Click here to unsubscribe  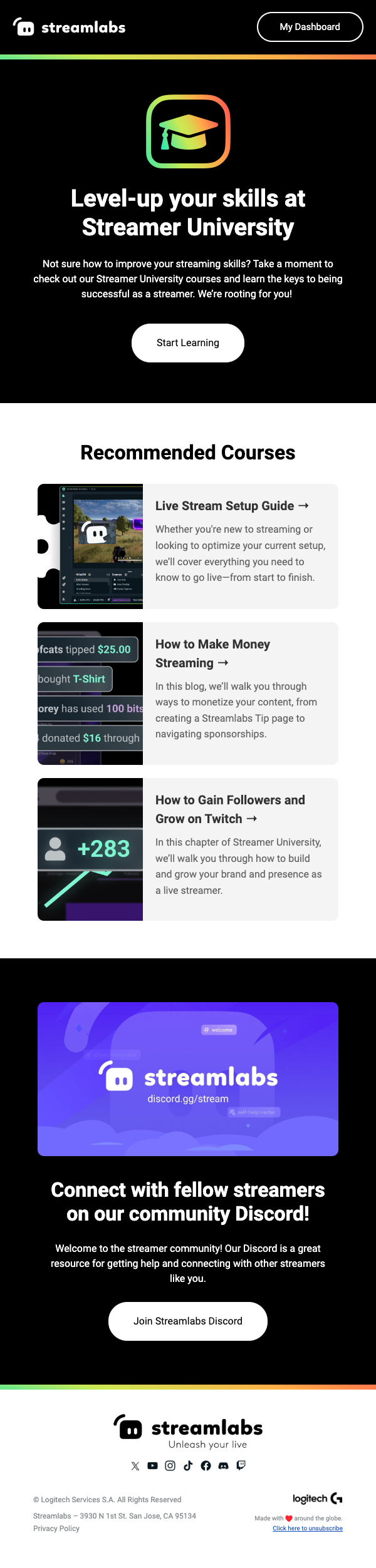308,1529
